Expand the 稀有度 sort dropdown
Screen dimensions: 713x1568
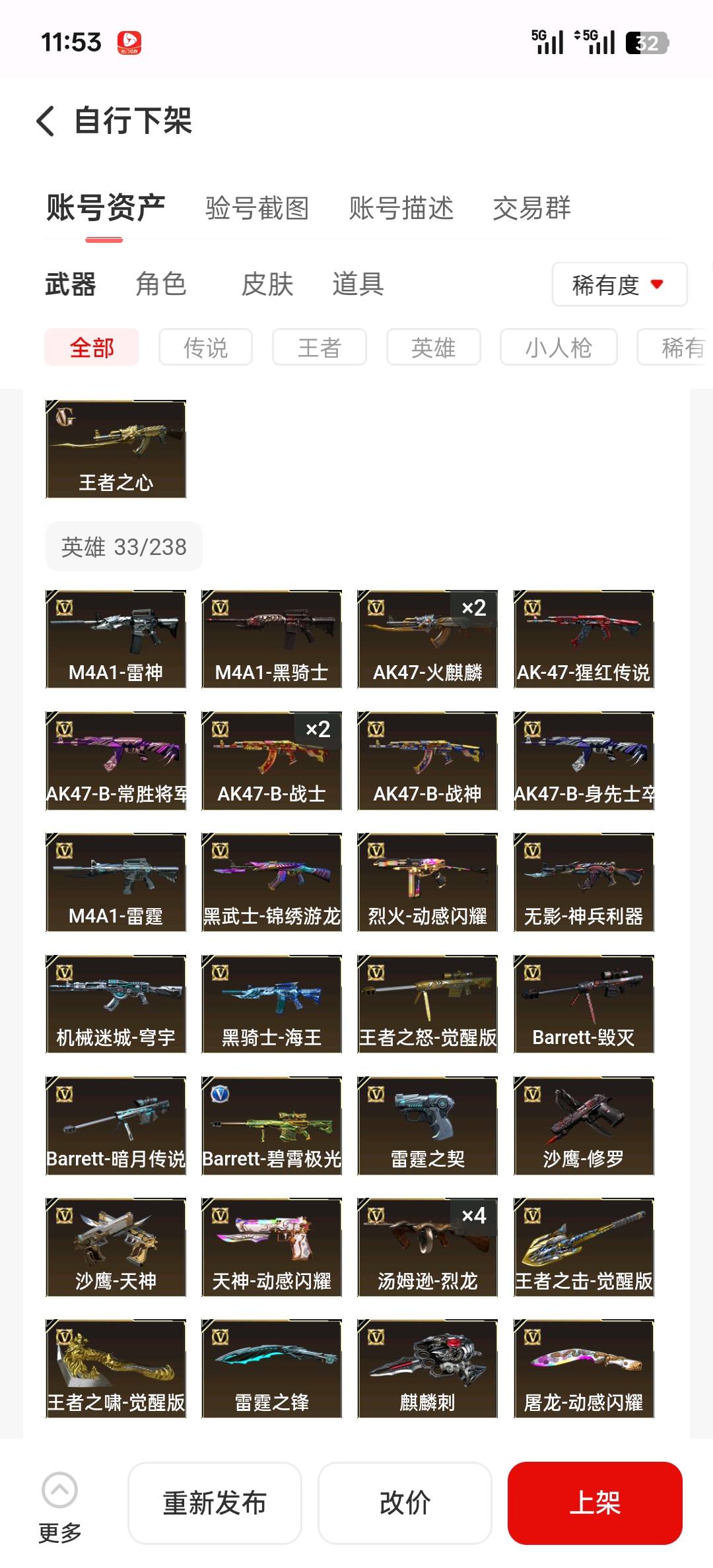coord(619,284)
